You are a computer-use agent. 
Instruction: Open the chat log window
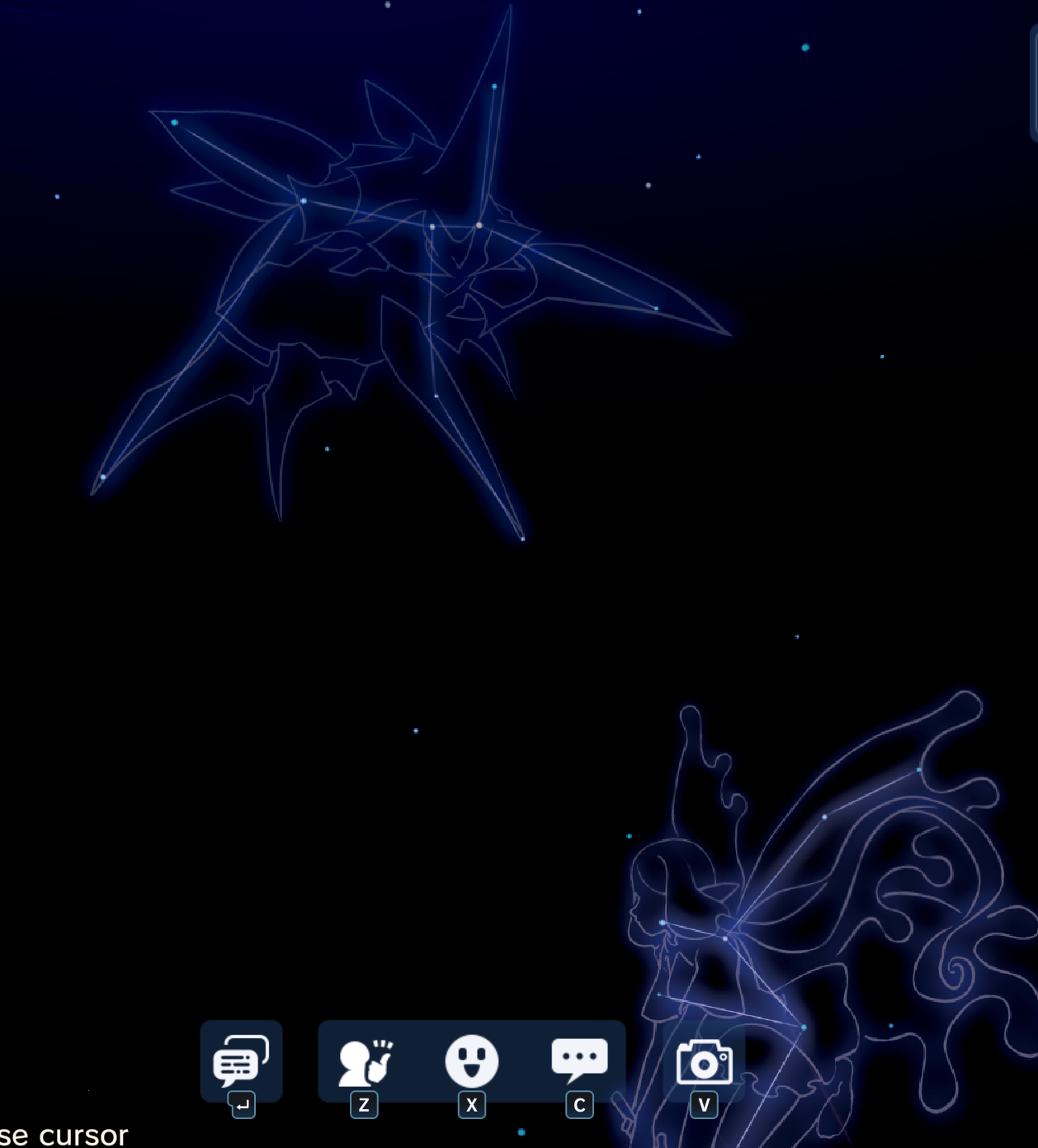tap(241, 1061)
